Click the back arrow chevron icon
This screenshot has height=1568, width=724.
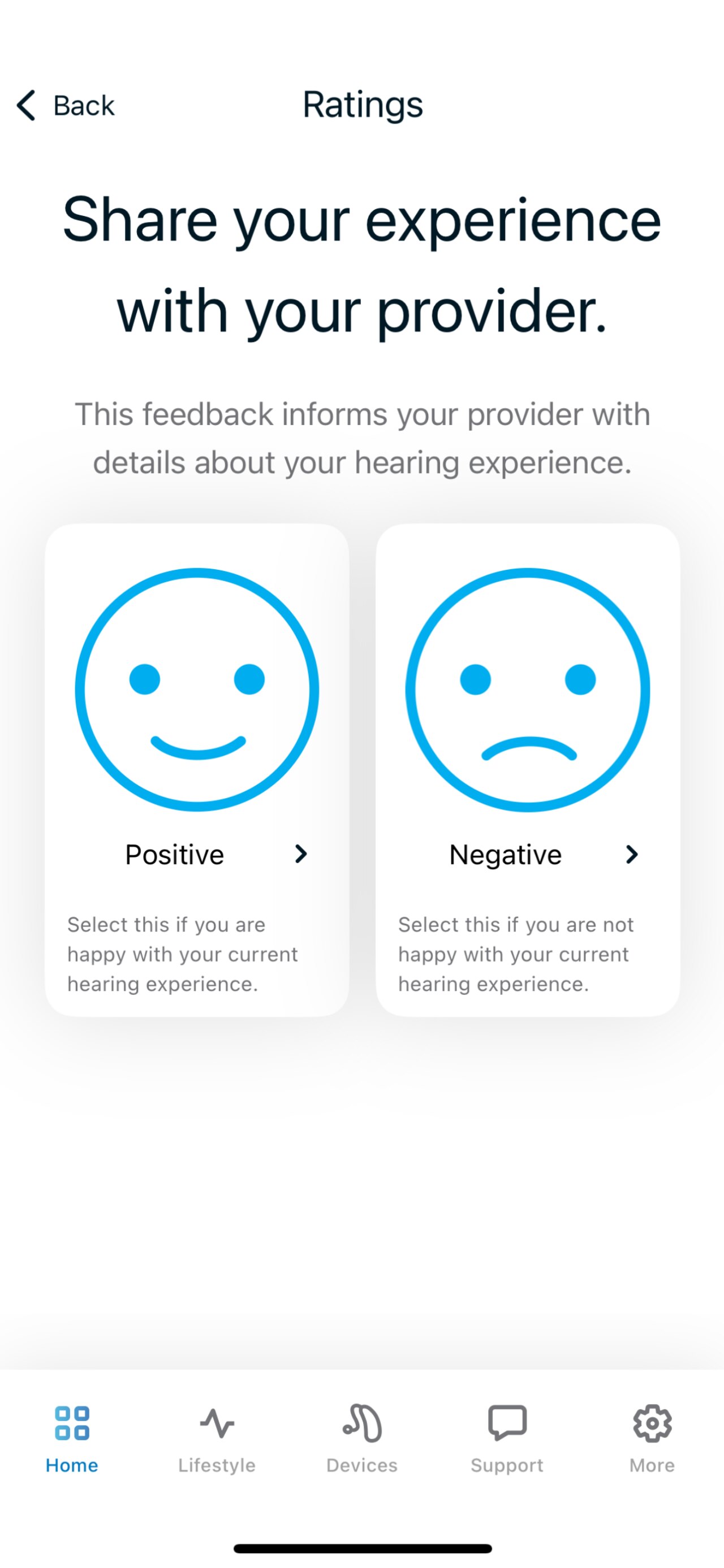point(25,105)
